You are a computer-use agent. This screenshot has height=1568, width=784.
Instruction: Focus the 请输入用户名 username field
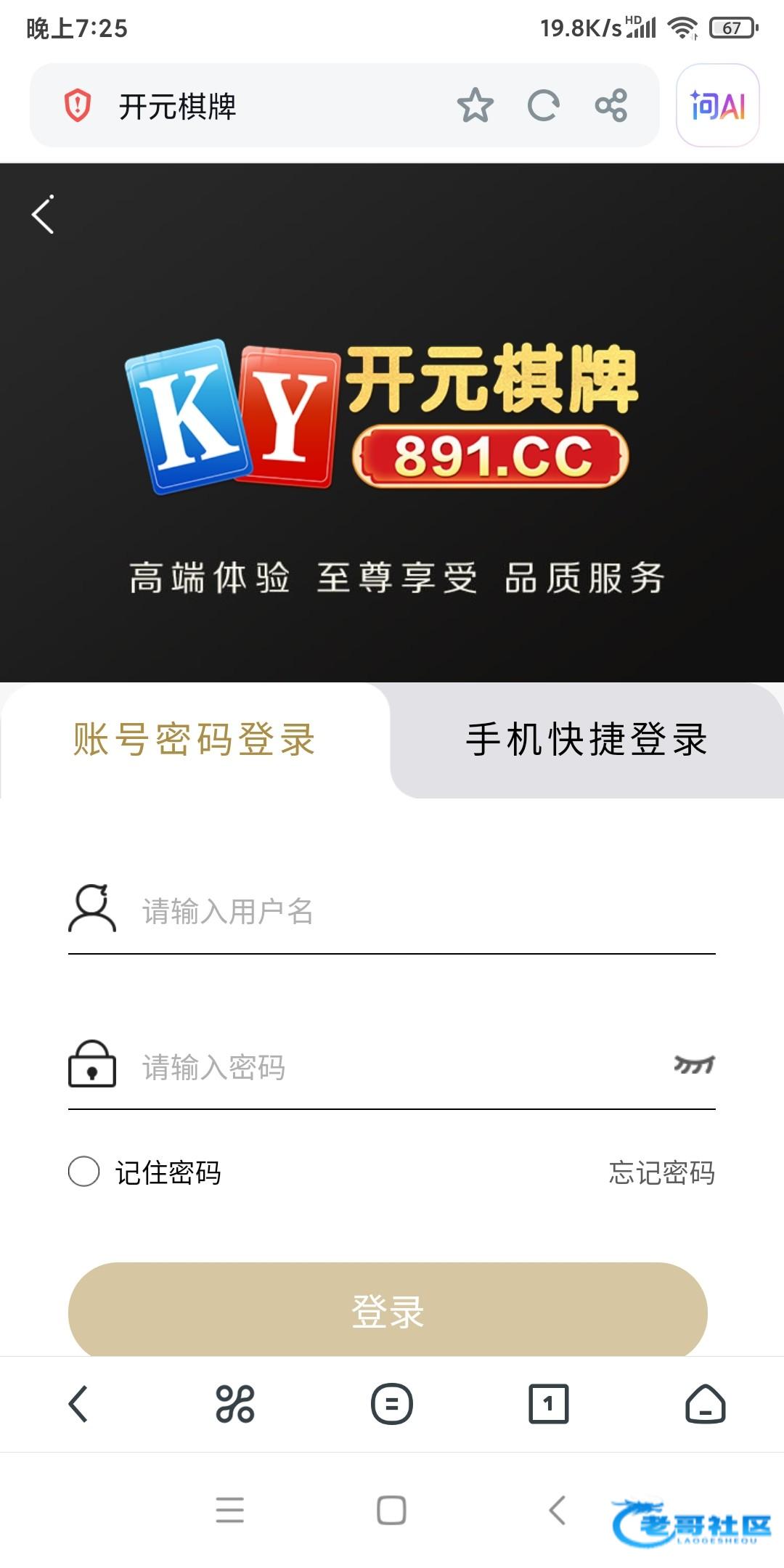pos(392,911)
